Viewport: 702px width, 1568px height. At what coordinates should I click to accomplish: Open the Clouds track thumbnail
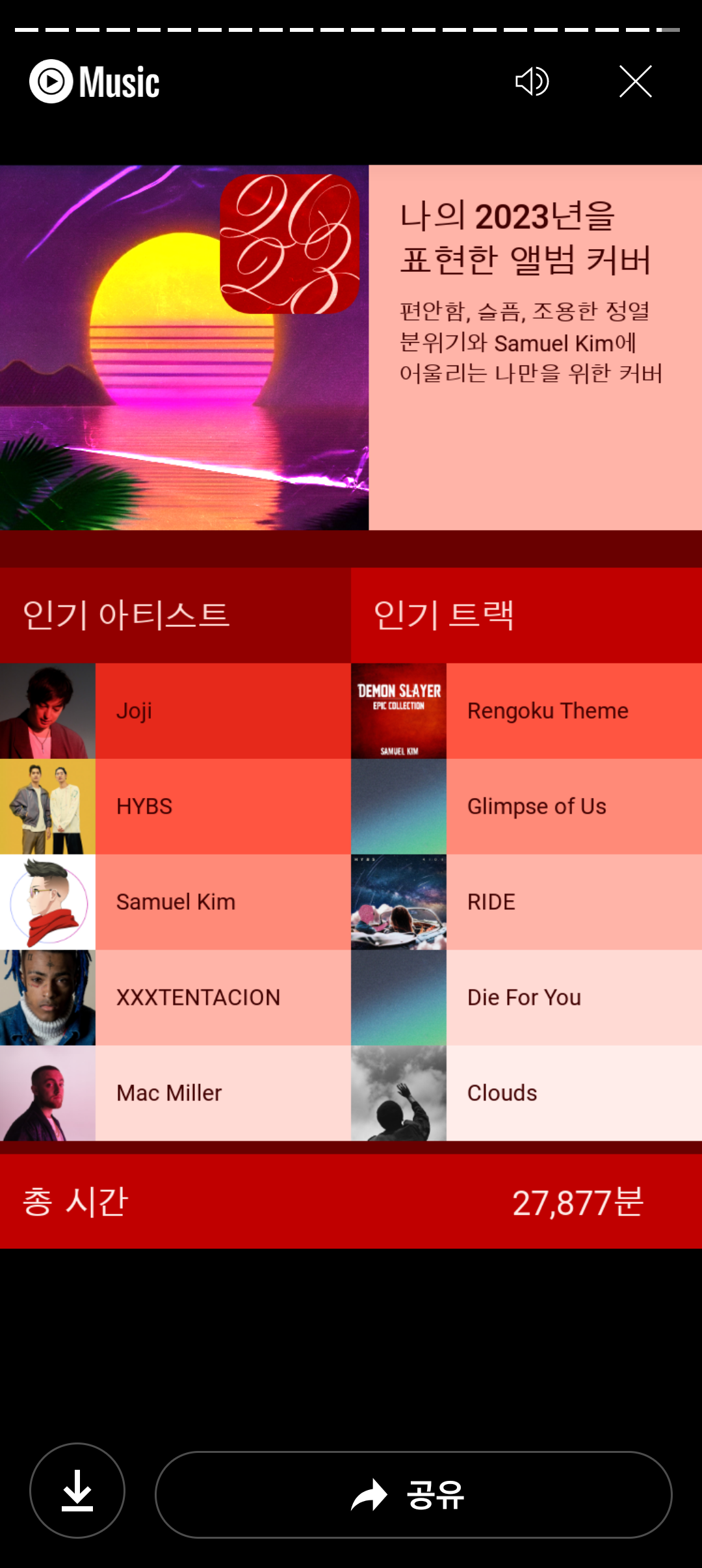click(x=398, y=1092)
